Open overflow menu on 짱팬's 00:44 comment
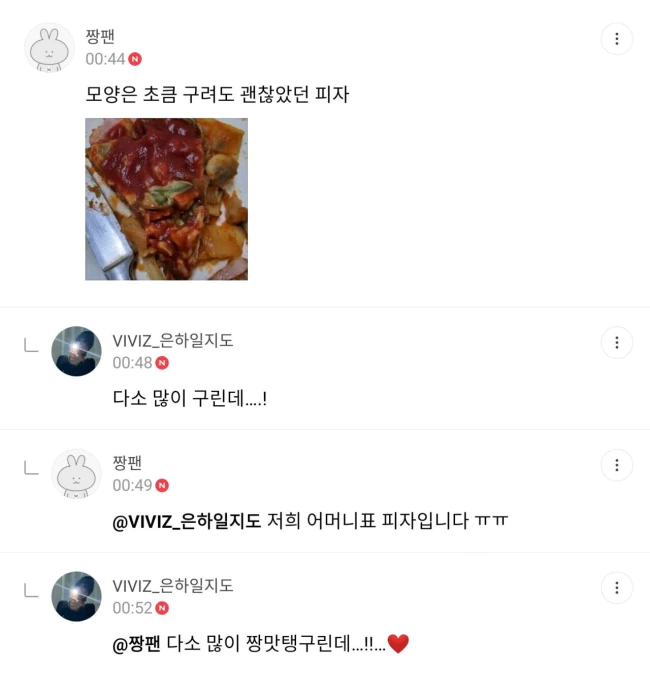The height and width of the screenshot is (677, 650). pyautogui.click(x=616, y=39)
